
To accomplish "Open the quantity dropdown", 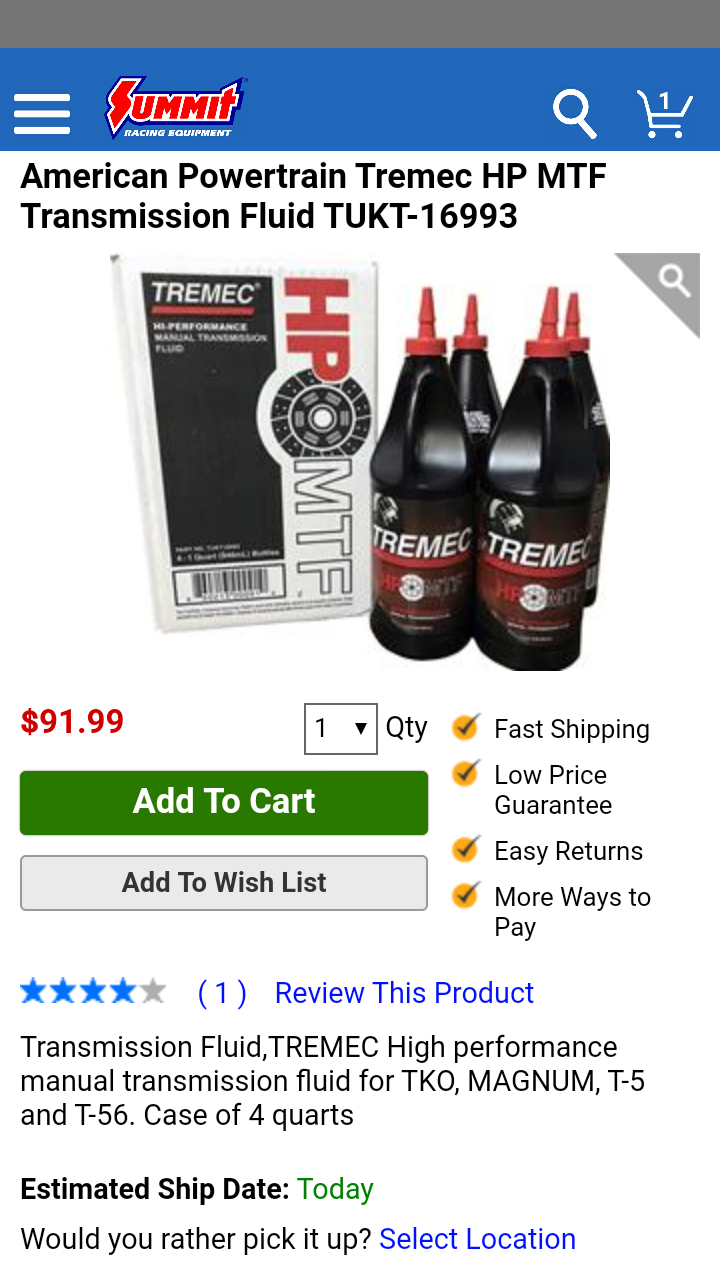I will (x=341, y=729).
